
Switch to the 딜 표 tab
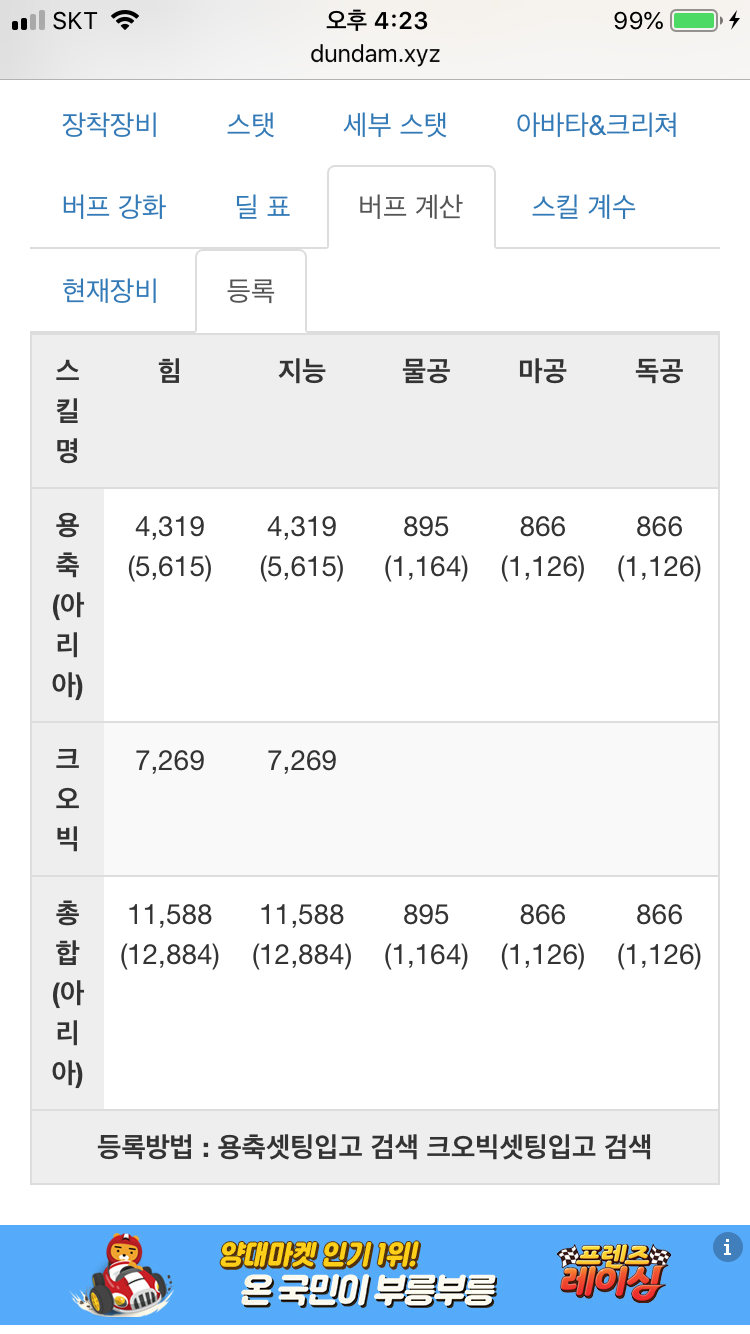tap(263, 207)
